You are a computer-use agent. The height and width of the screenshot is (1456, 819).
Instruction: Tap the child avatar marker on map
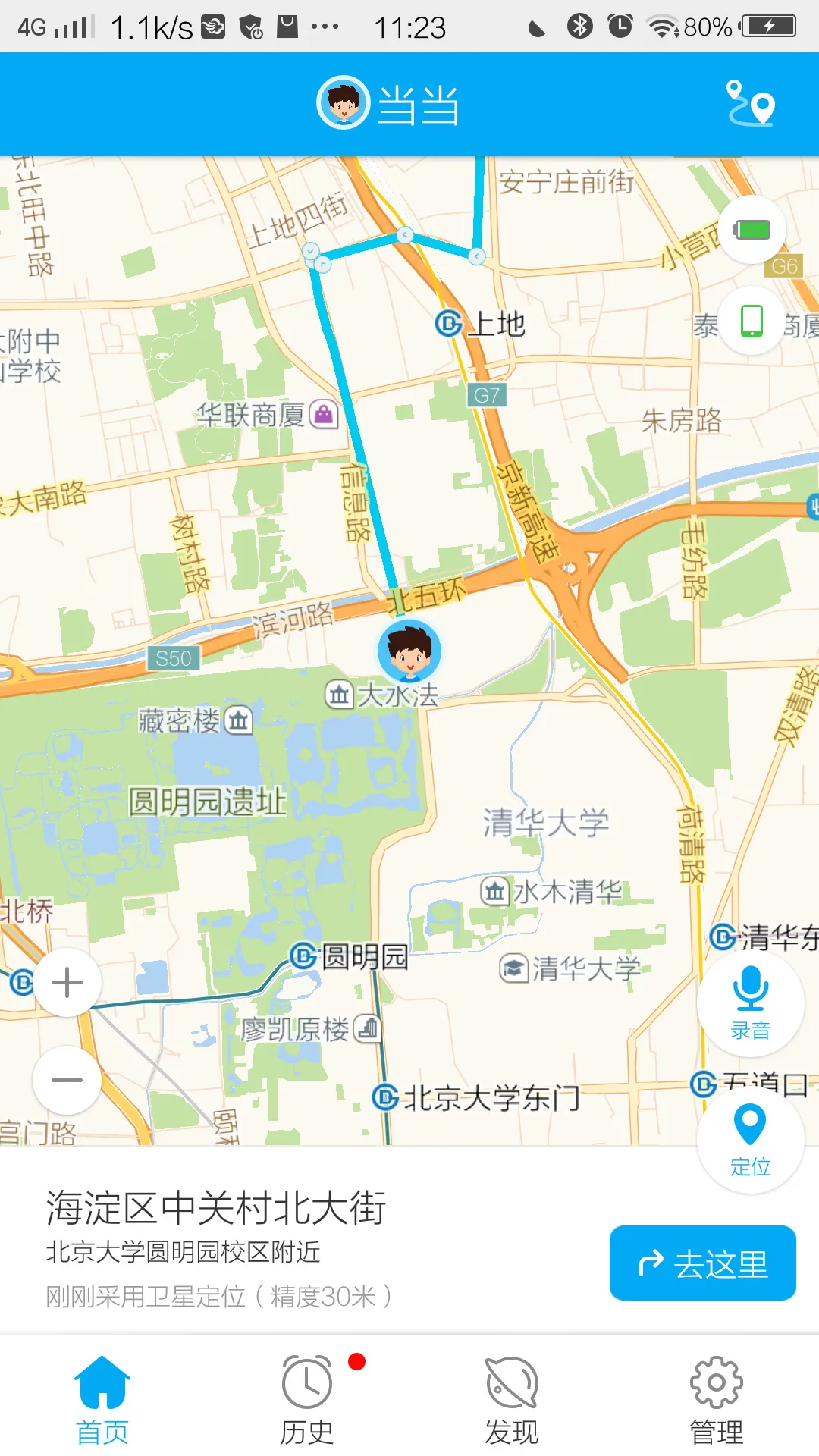[409, 651]
